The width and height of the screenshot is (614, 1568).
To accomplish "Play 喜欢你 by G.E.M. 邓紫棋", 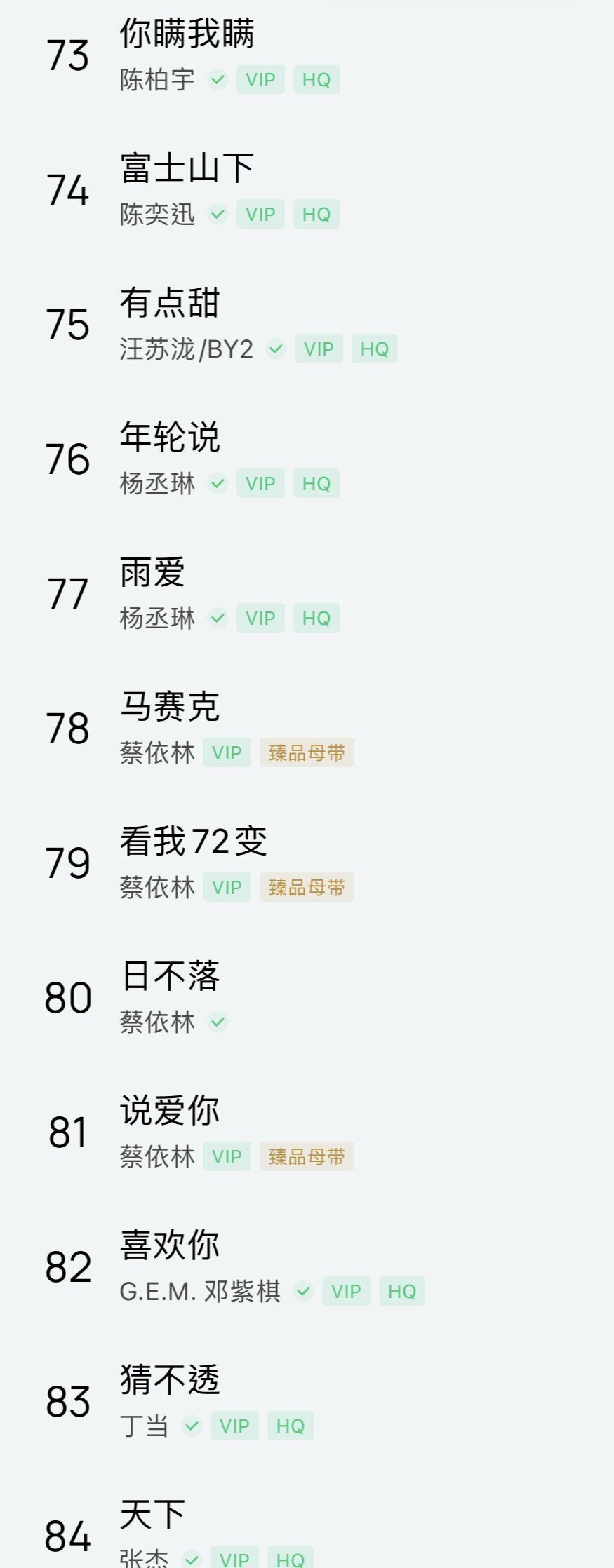I will [170, 1245].
